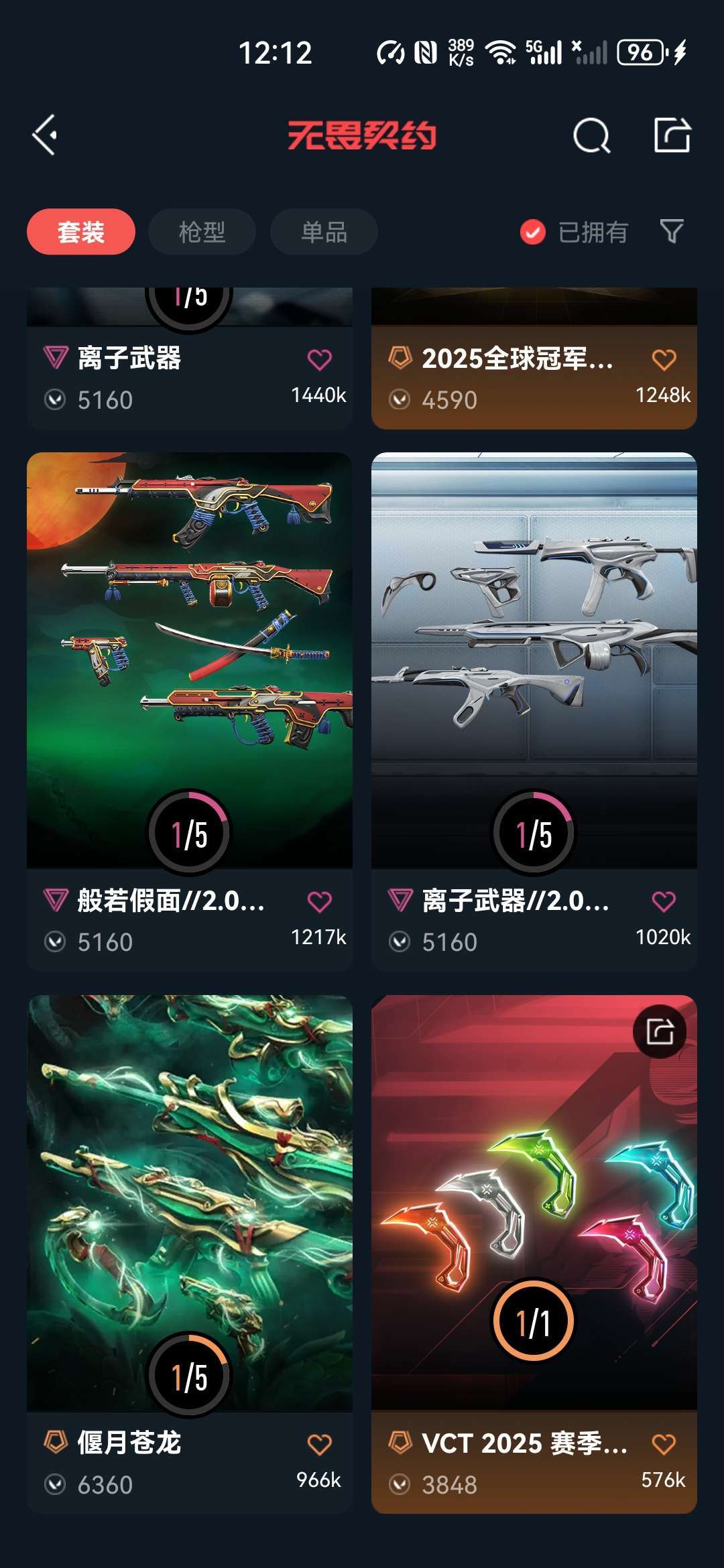Toggle the 已拥有 checkbox
724x1568 pixels.
pos(533,233)
